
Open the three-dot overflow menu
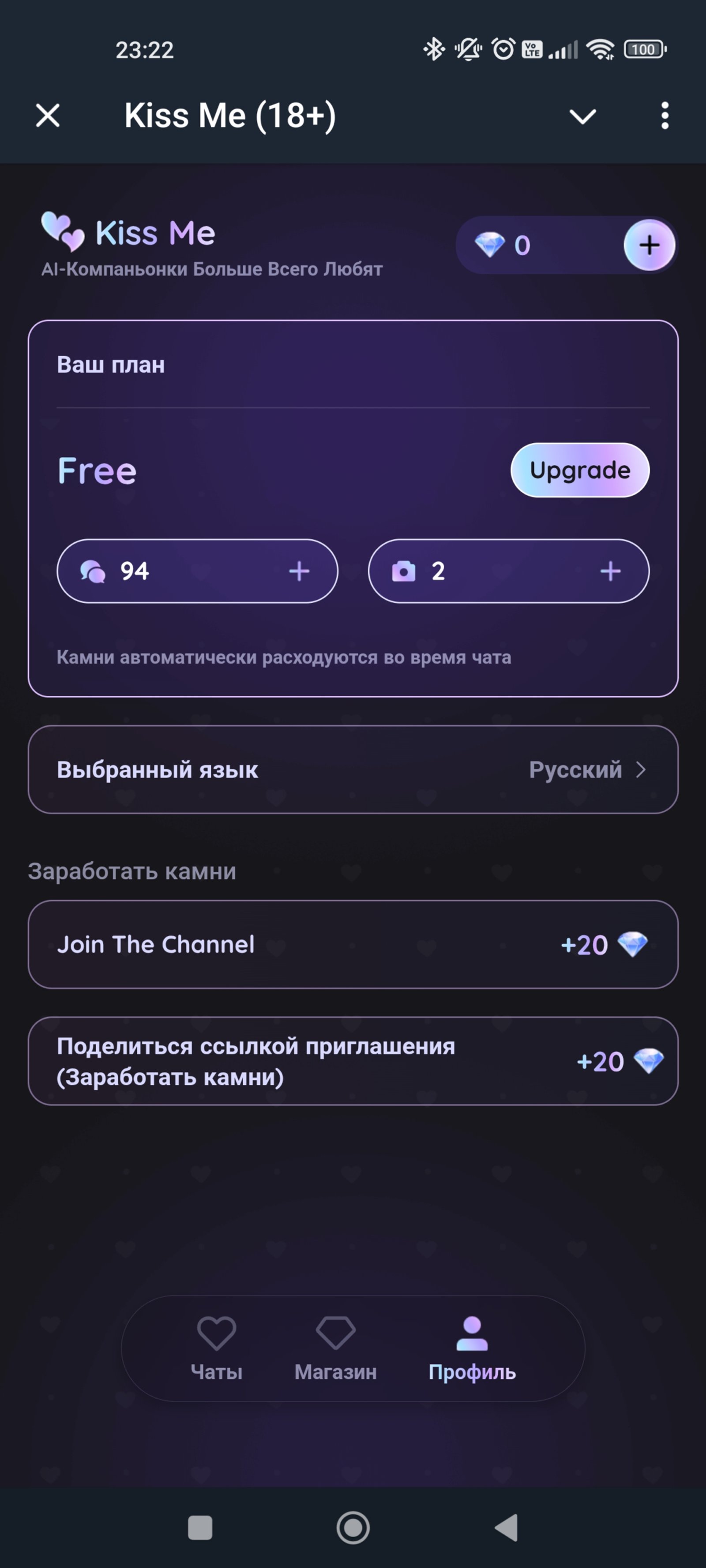(x=665, y=116)
